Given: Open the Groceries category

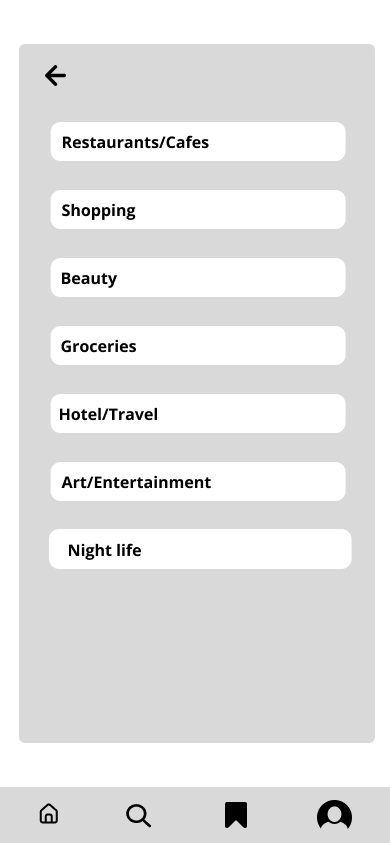Looking at the screenshot, I should [x=198, y=346].
